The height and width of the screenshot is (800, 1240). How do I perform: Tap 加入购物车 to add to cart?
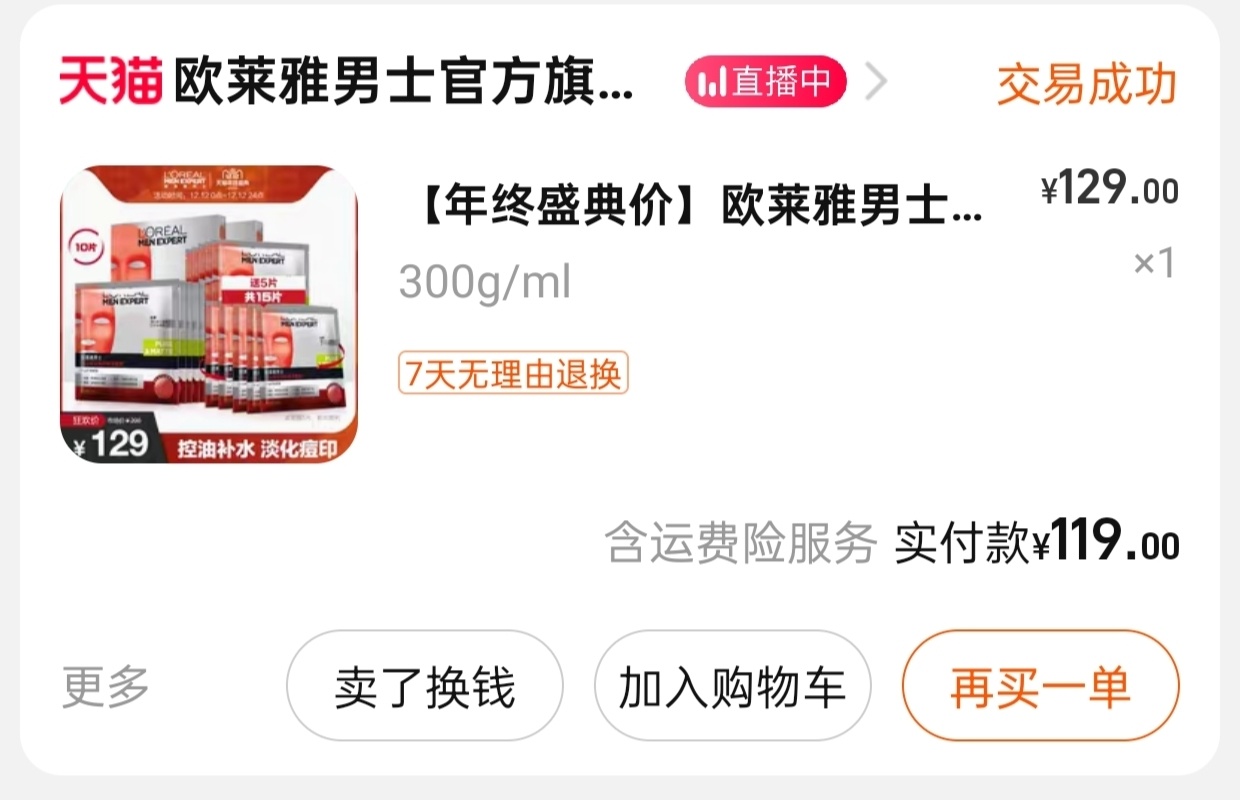point(732,688)
